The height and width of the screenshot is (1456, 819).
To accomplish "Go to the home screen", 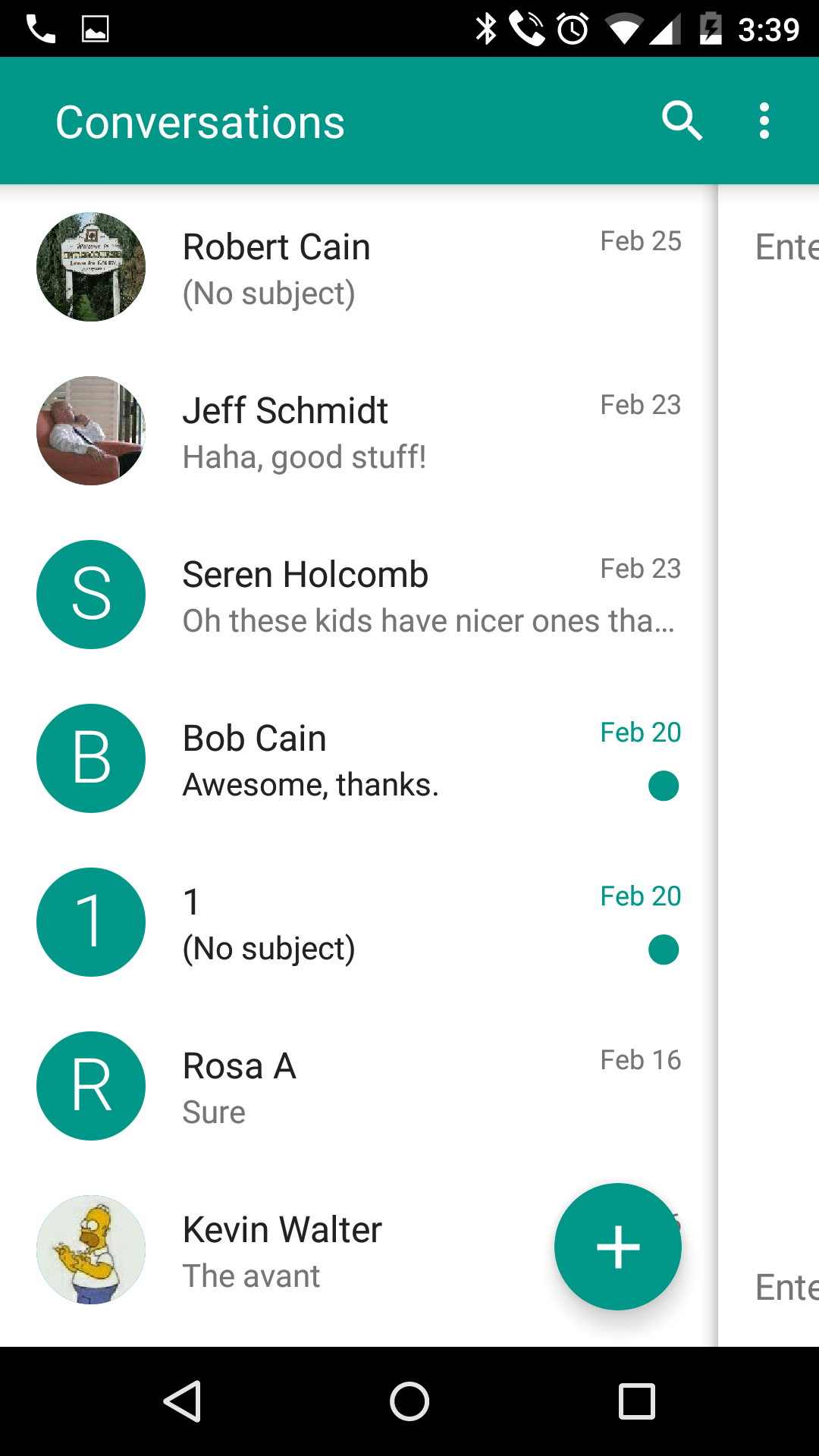I will pyautogui.click(x=409, y=1401).
